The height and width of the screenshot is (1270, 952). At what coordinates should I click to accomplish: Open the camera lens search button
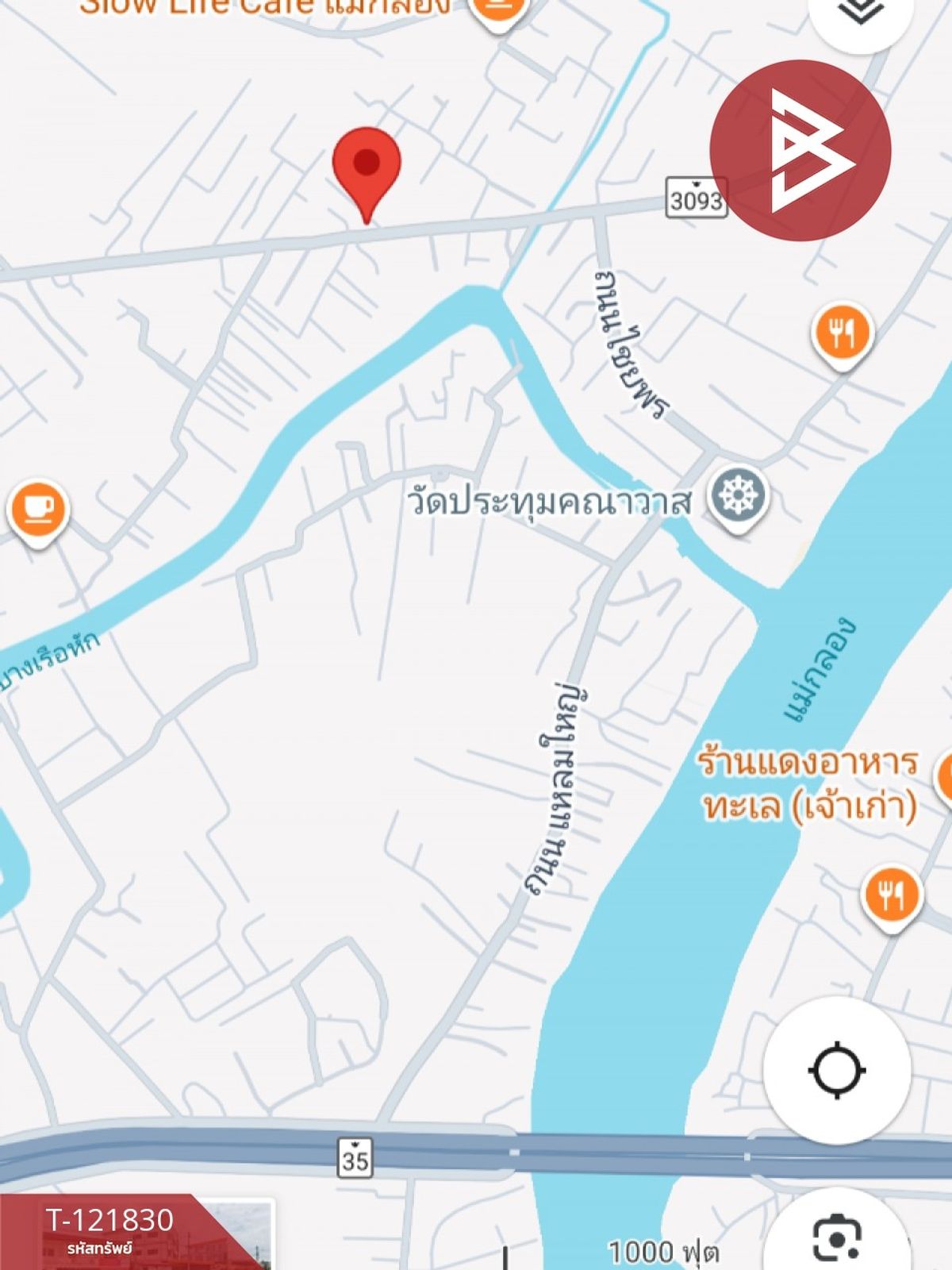pyautogui.click(x=837, y=1234)
